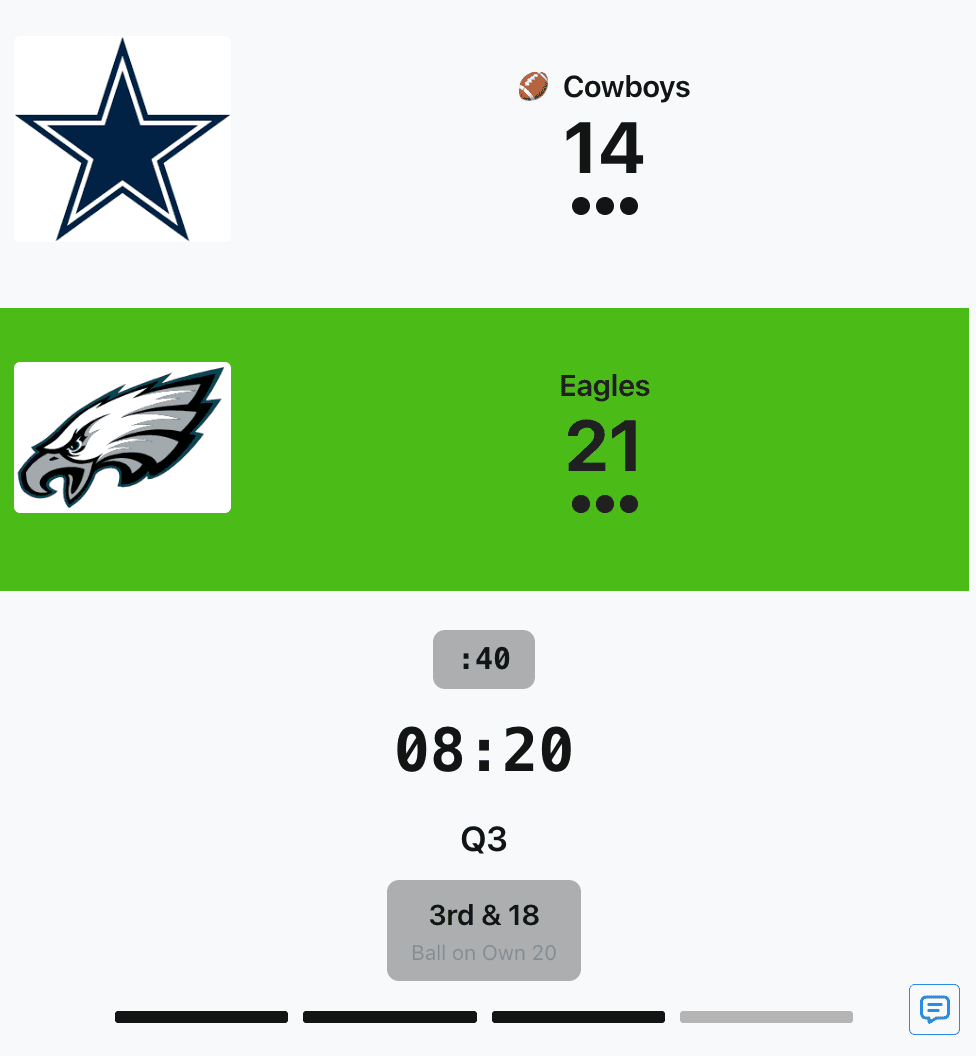Click the first quarter progress bar
Image resolution: width=976 pixels, height=1056 pixels.
pos(201,1016)
